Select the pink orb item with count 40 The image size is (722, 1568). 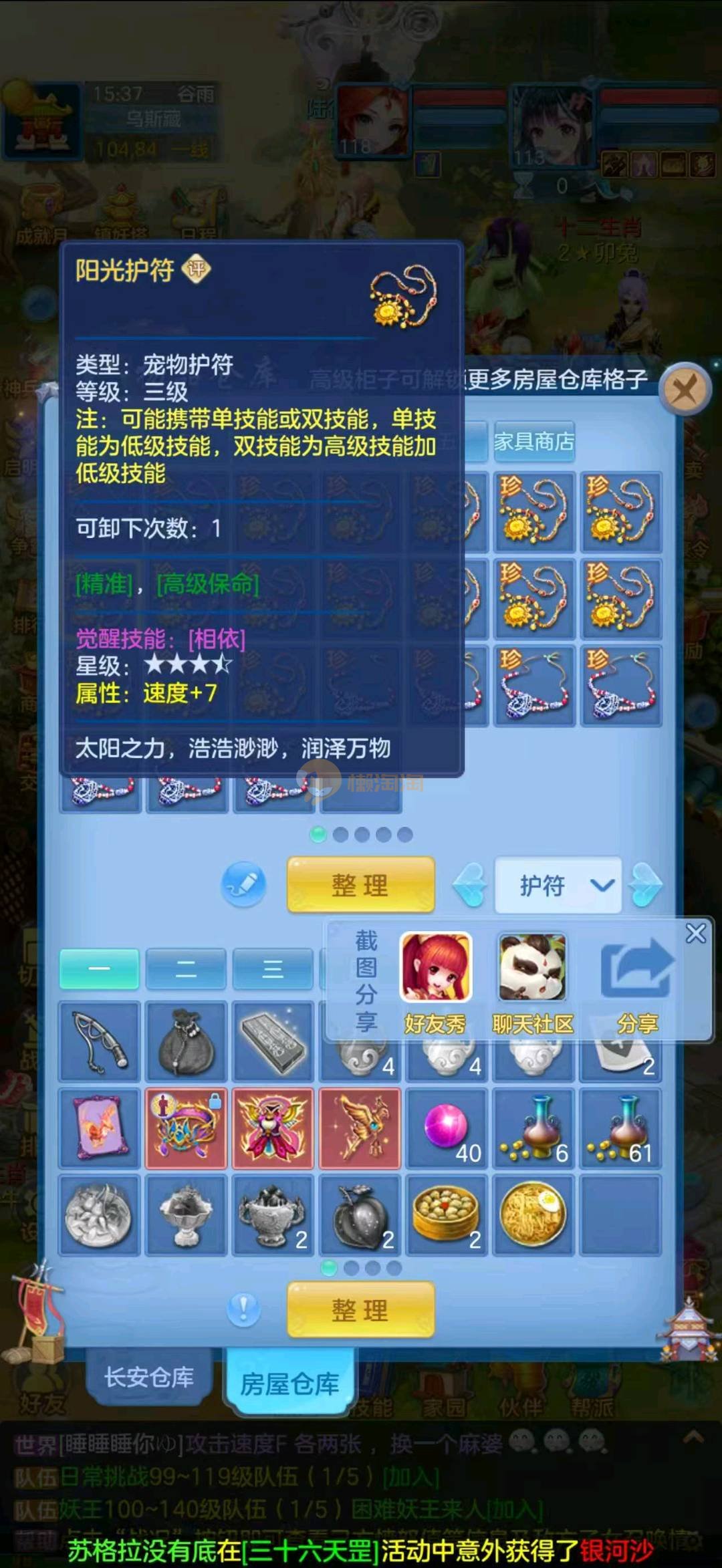[x=447, y=1128]
